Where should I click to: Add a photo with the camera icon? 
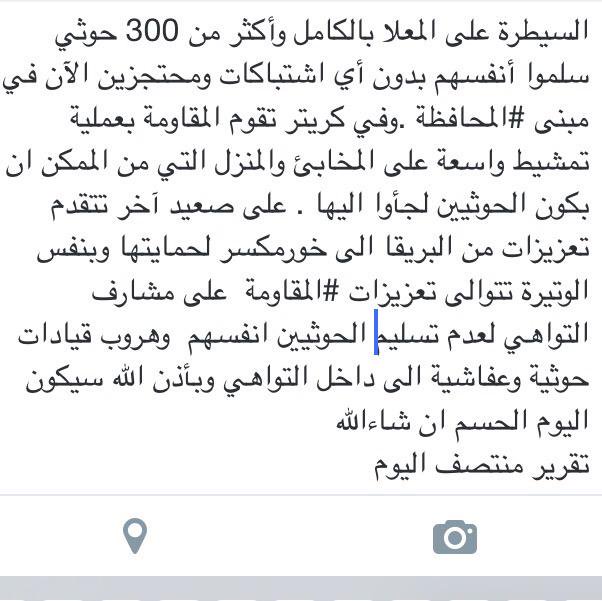[454, 538]
